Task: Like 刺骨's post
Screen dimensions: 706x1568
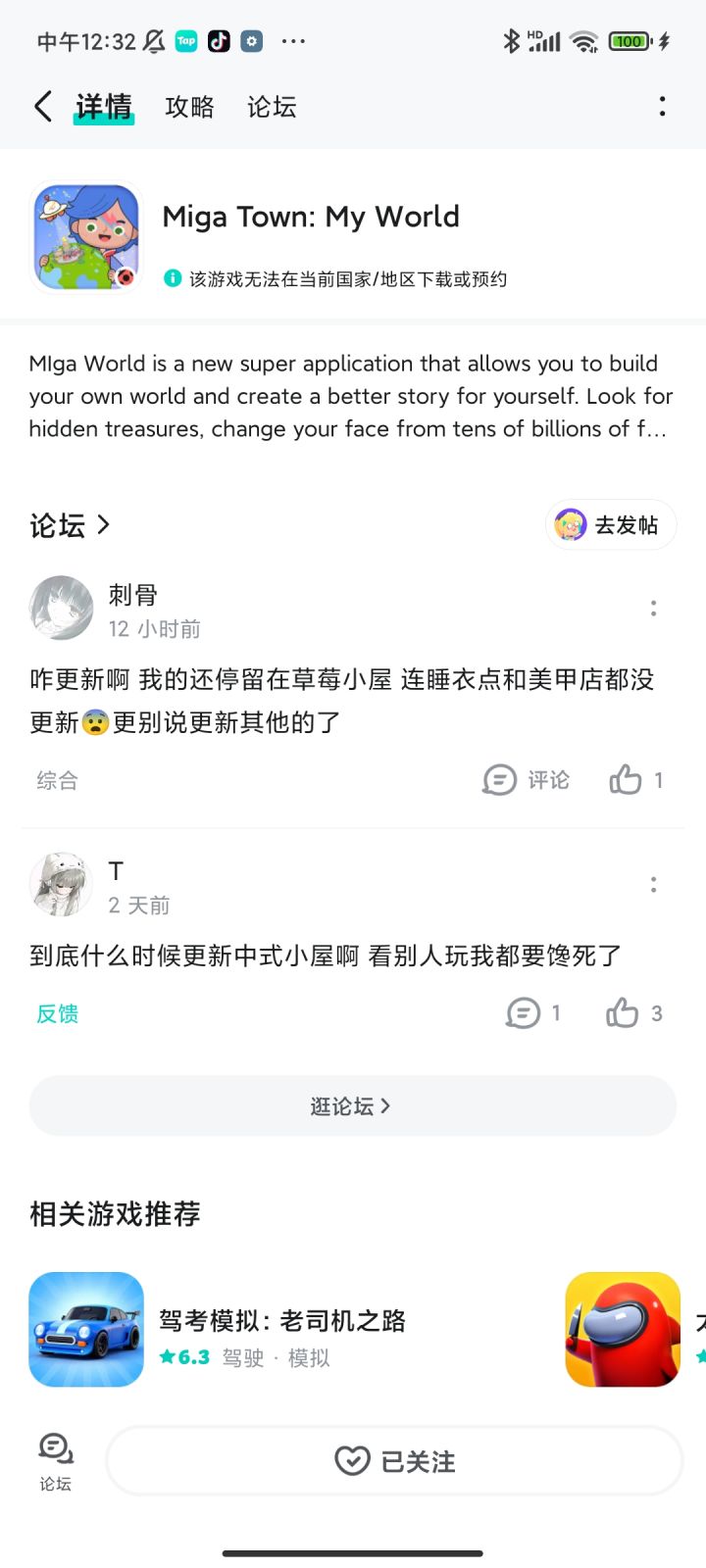Action: pyautogui.click(x=636, y=780)
